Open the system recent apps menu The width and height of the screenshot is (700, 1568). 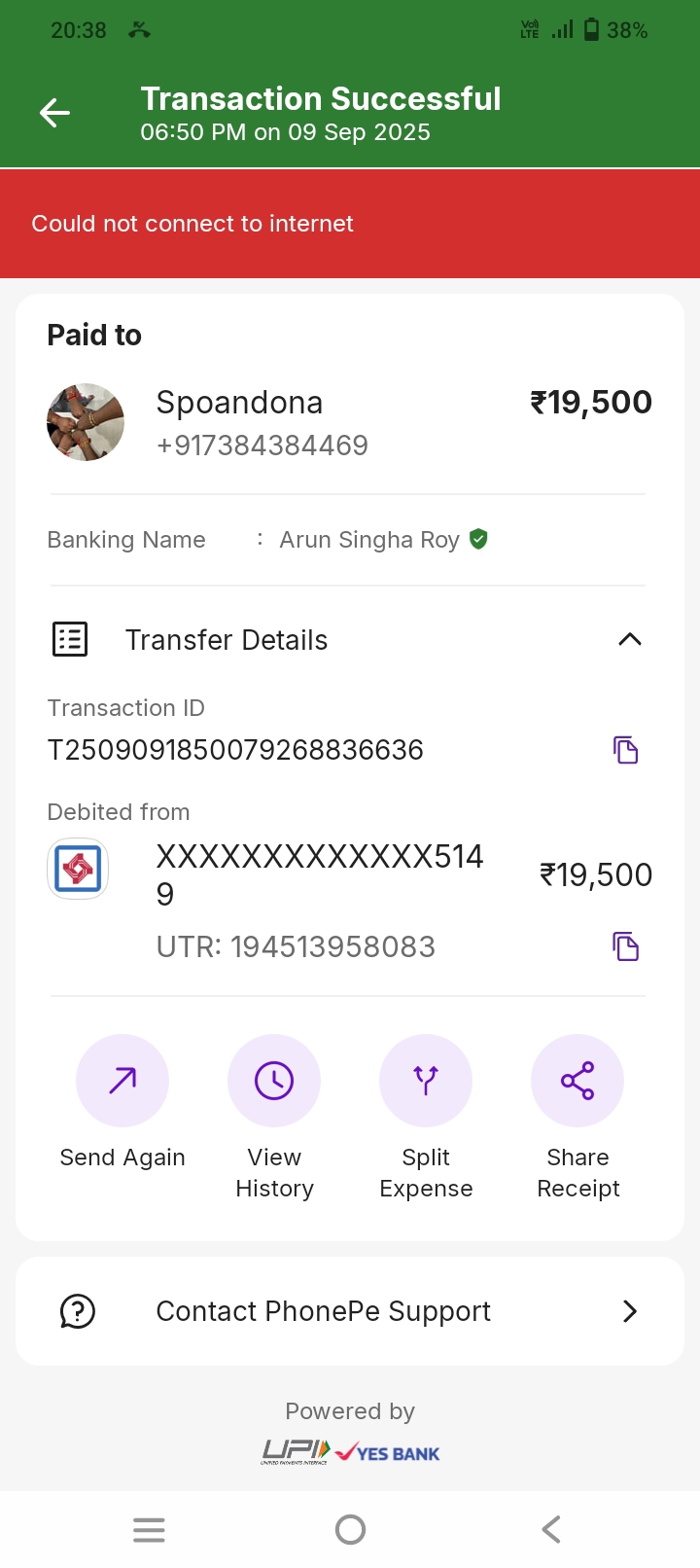(149, 1530)
